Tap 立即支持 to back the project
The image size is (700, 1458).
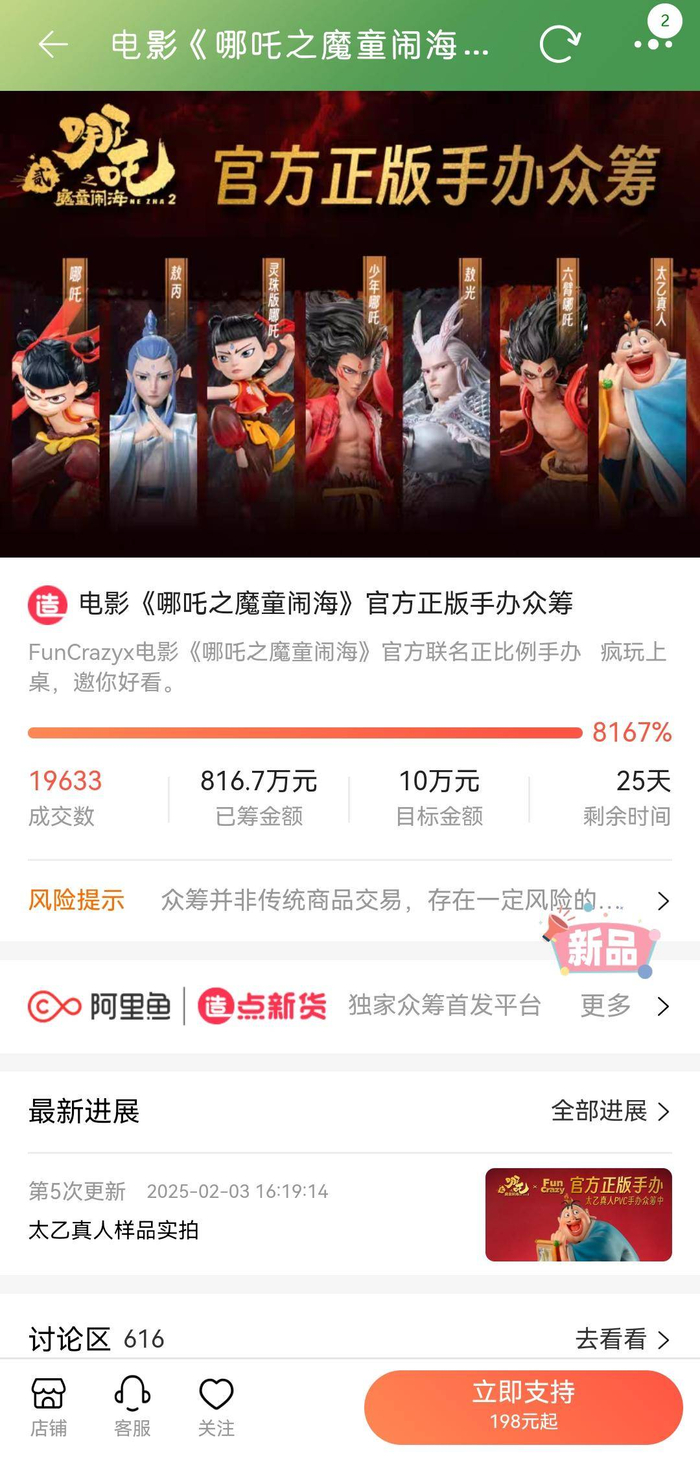[523, 1406]
